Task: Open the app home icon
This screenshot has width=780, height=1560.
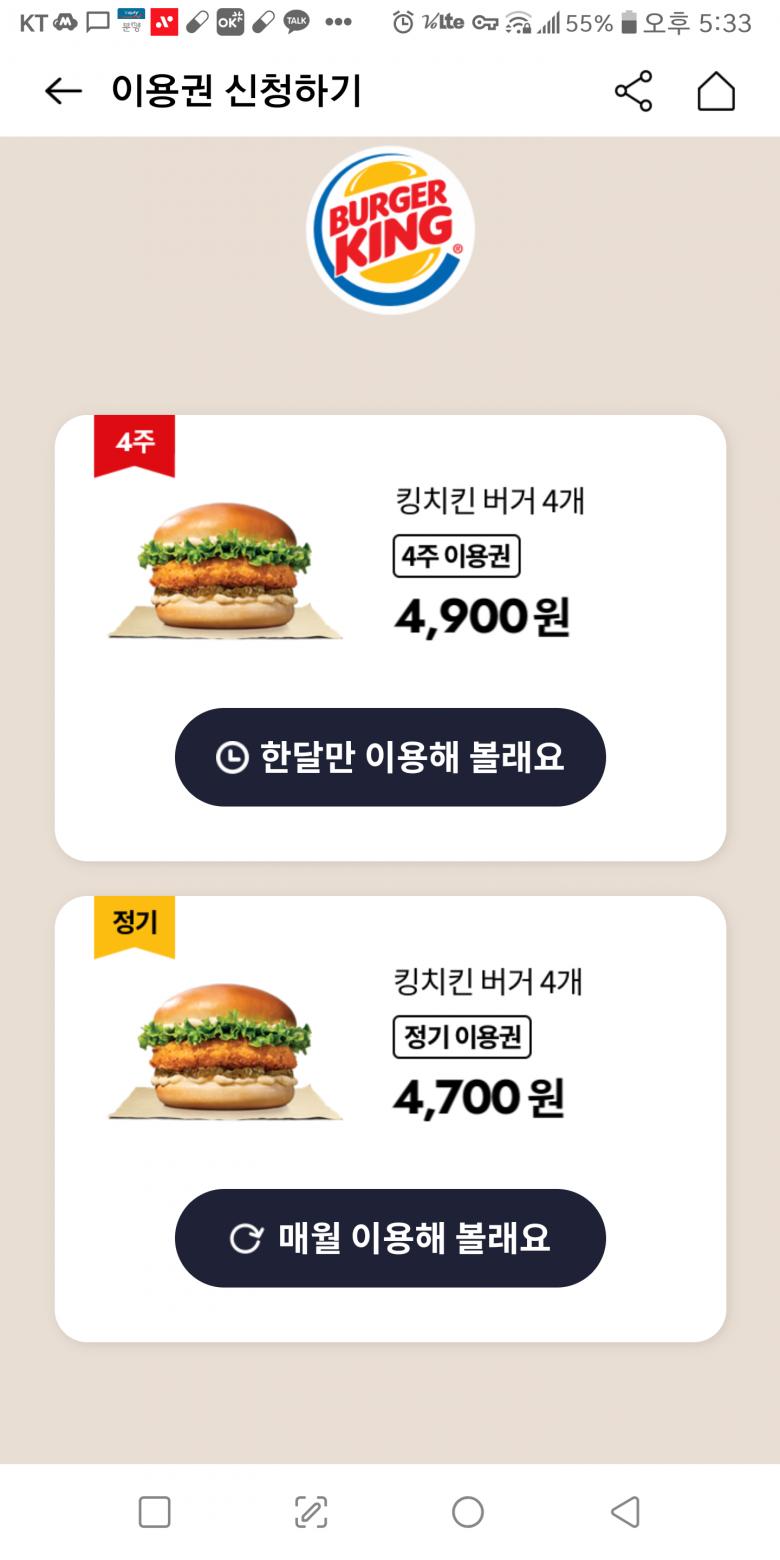Action: coord(716,92)
